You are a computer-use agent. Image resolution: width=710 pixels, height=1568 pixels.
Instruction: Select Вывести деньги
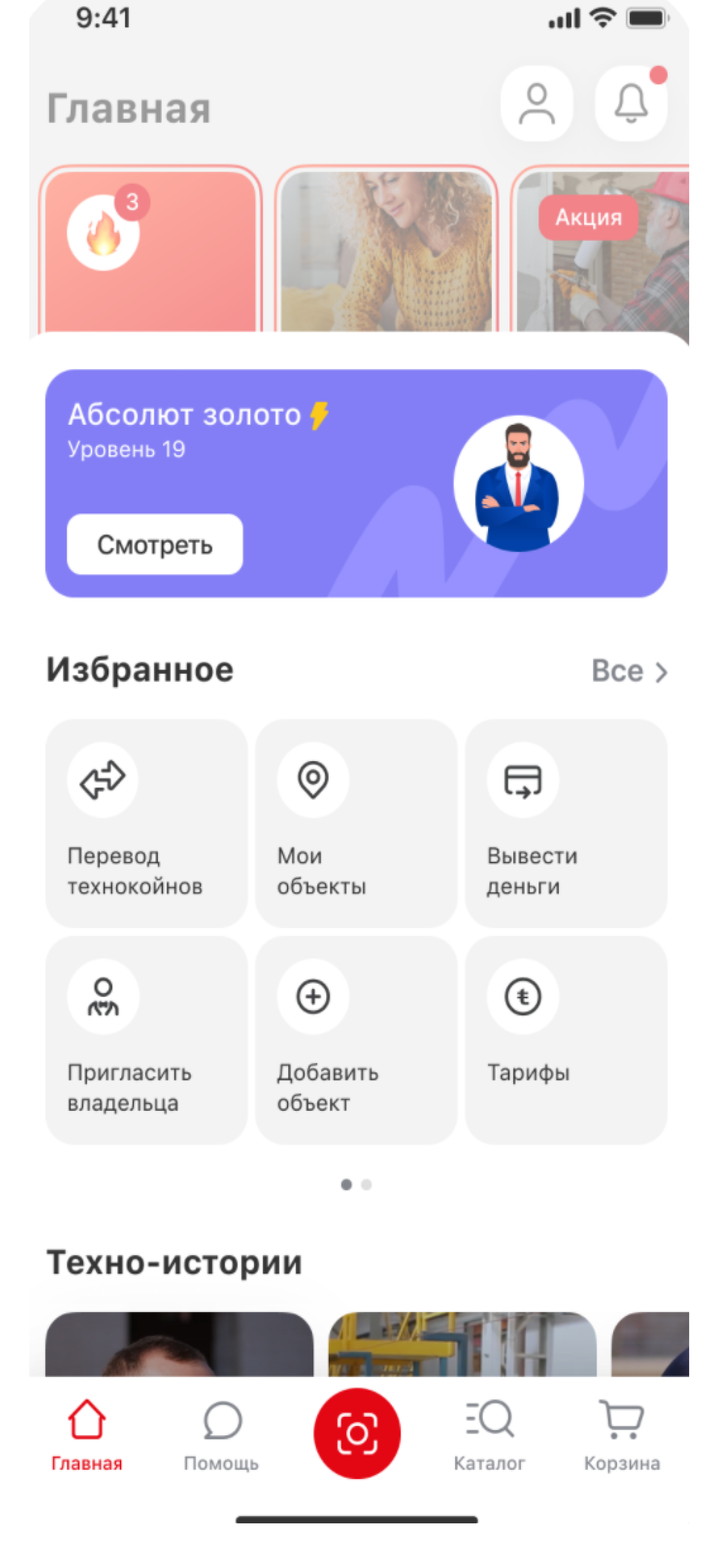[565, 823]
